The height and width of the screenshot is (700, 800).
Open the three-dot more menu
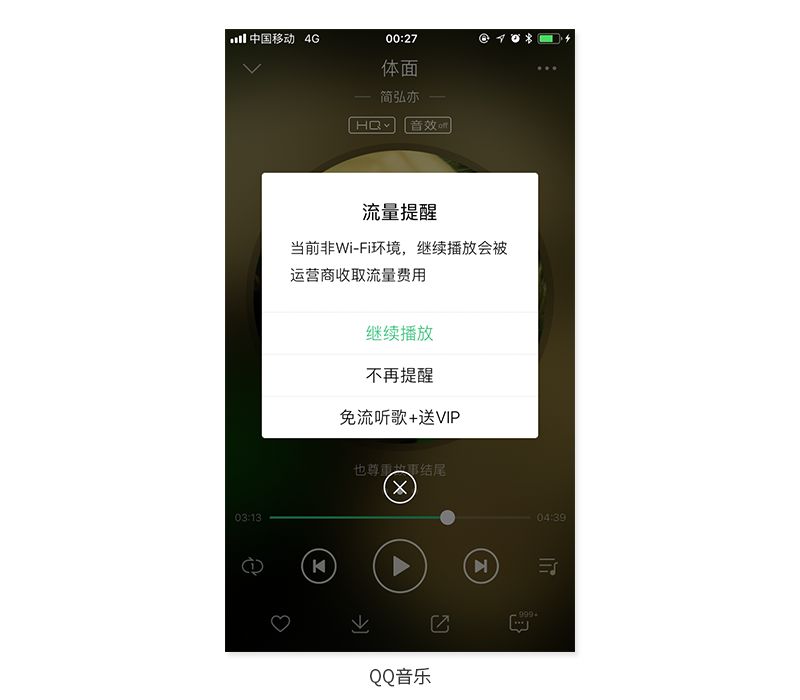coord(547,69)
